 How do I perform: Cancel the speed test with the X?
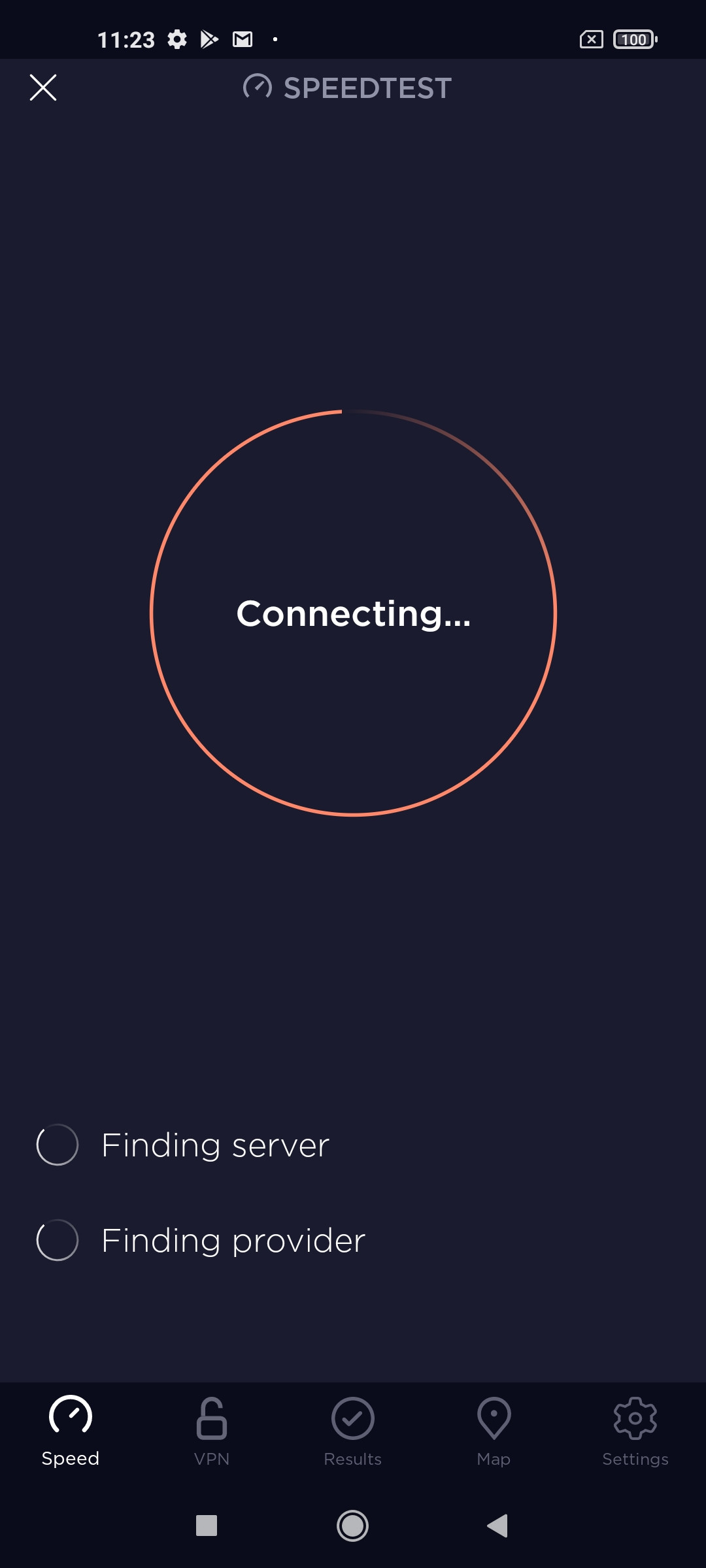click(43, 88)
